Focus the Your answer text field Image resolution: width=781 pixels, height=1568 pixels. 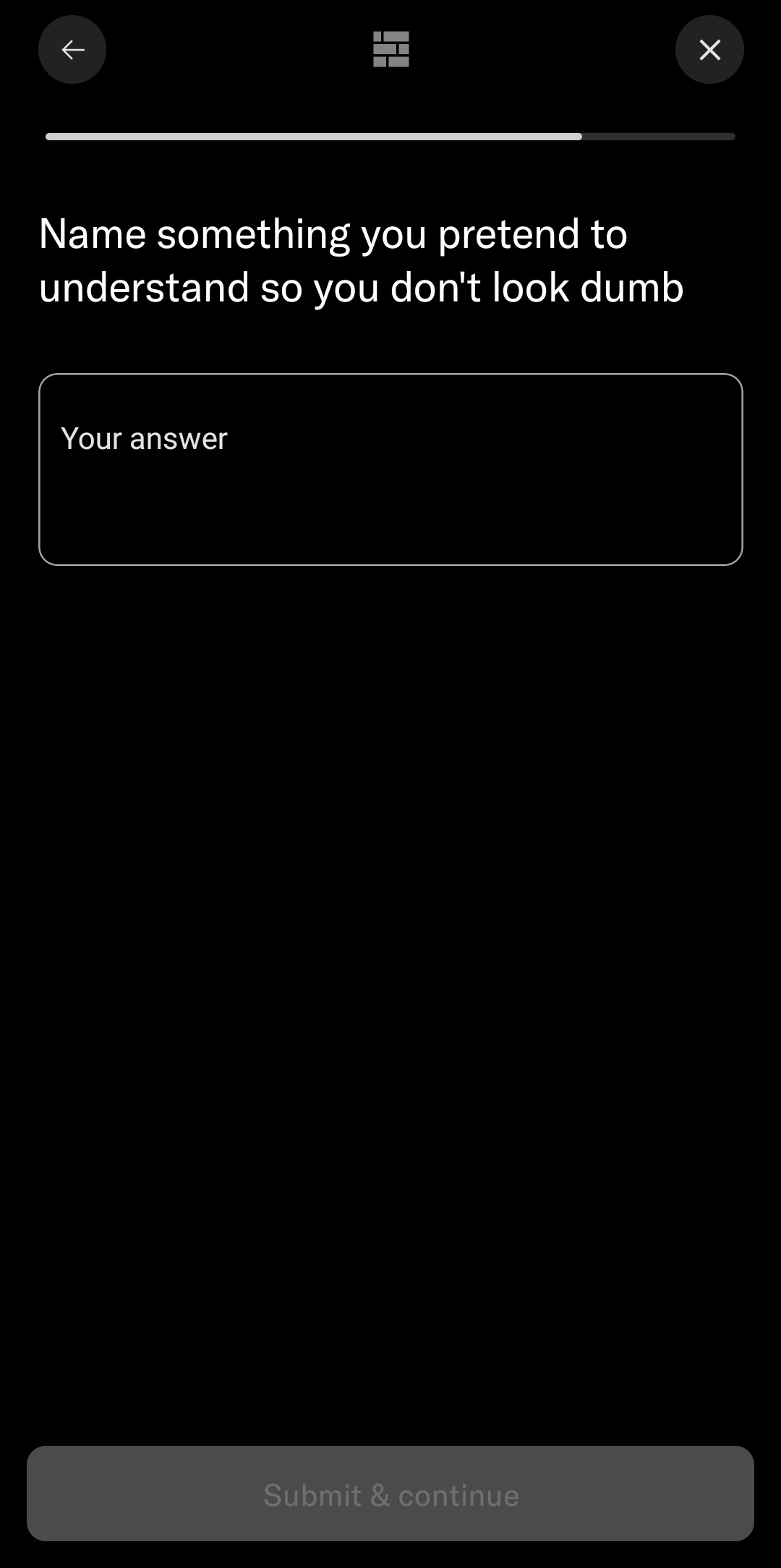390,469
